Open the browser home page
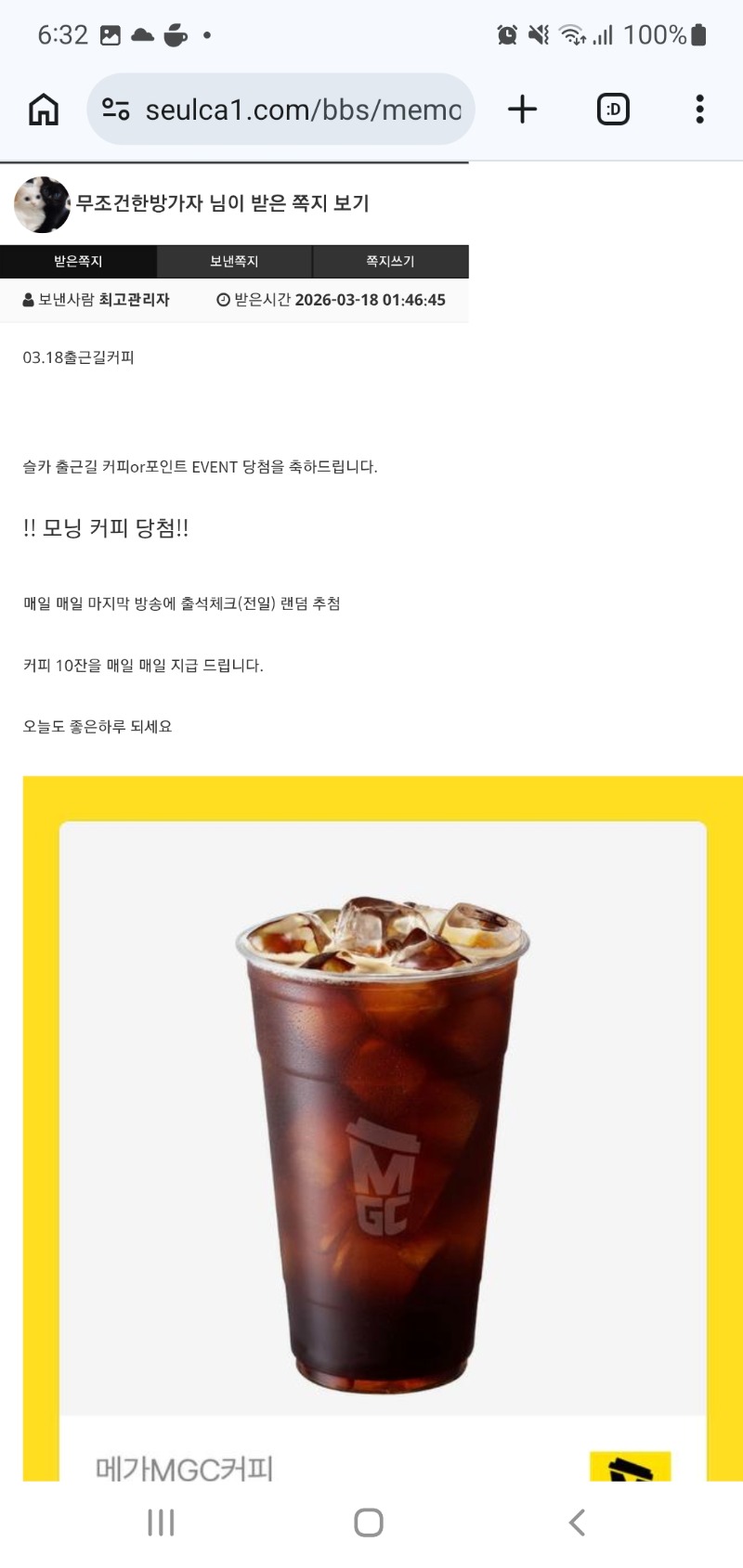The image size is (743, 1568). [44, 110]
